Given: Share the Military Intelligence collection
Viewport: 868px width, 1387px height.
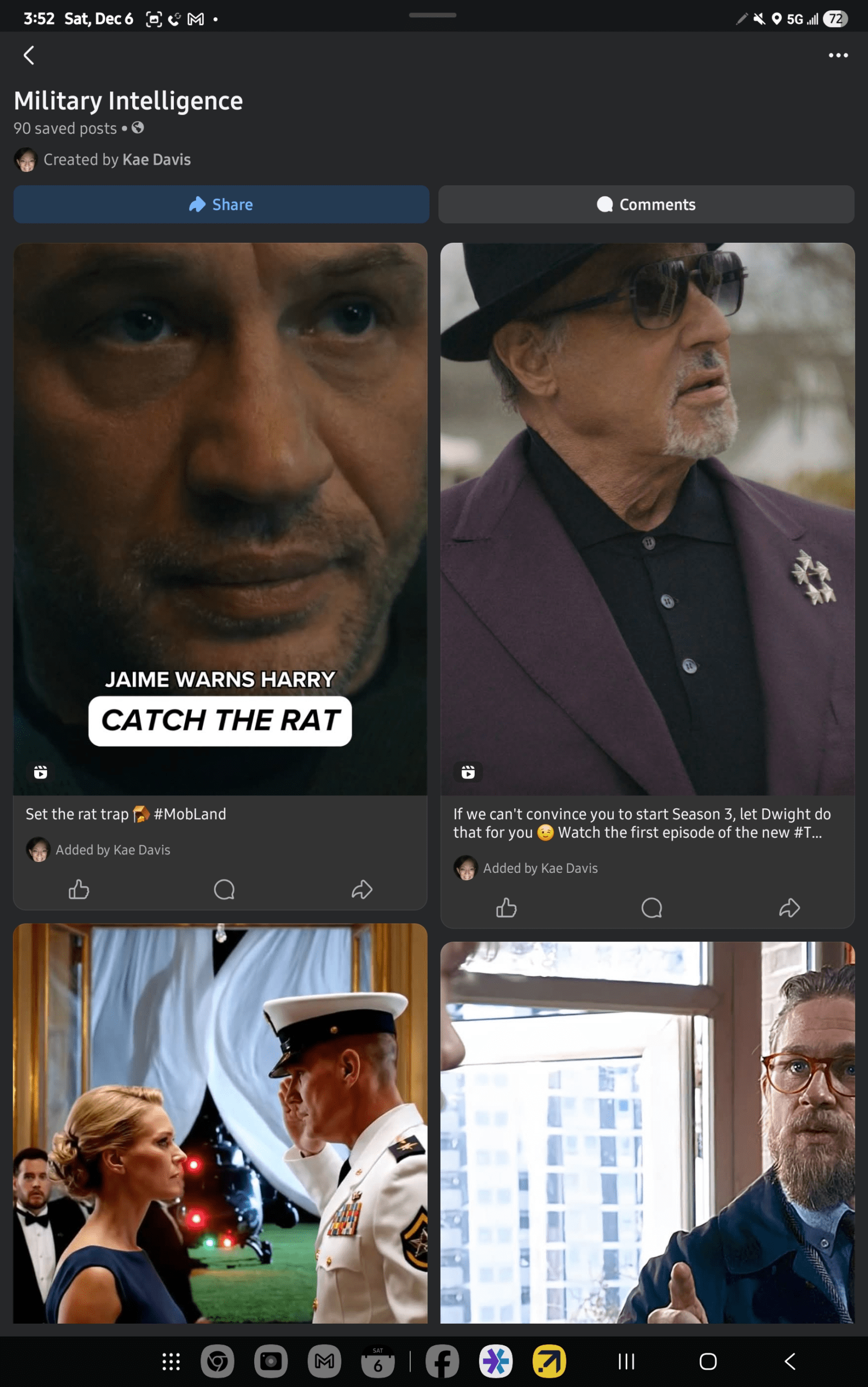Looking at the screenshot, I should point(221,204).
